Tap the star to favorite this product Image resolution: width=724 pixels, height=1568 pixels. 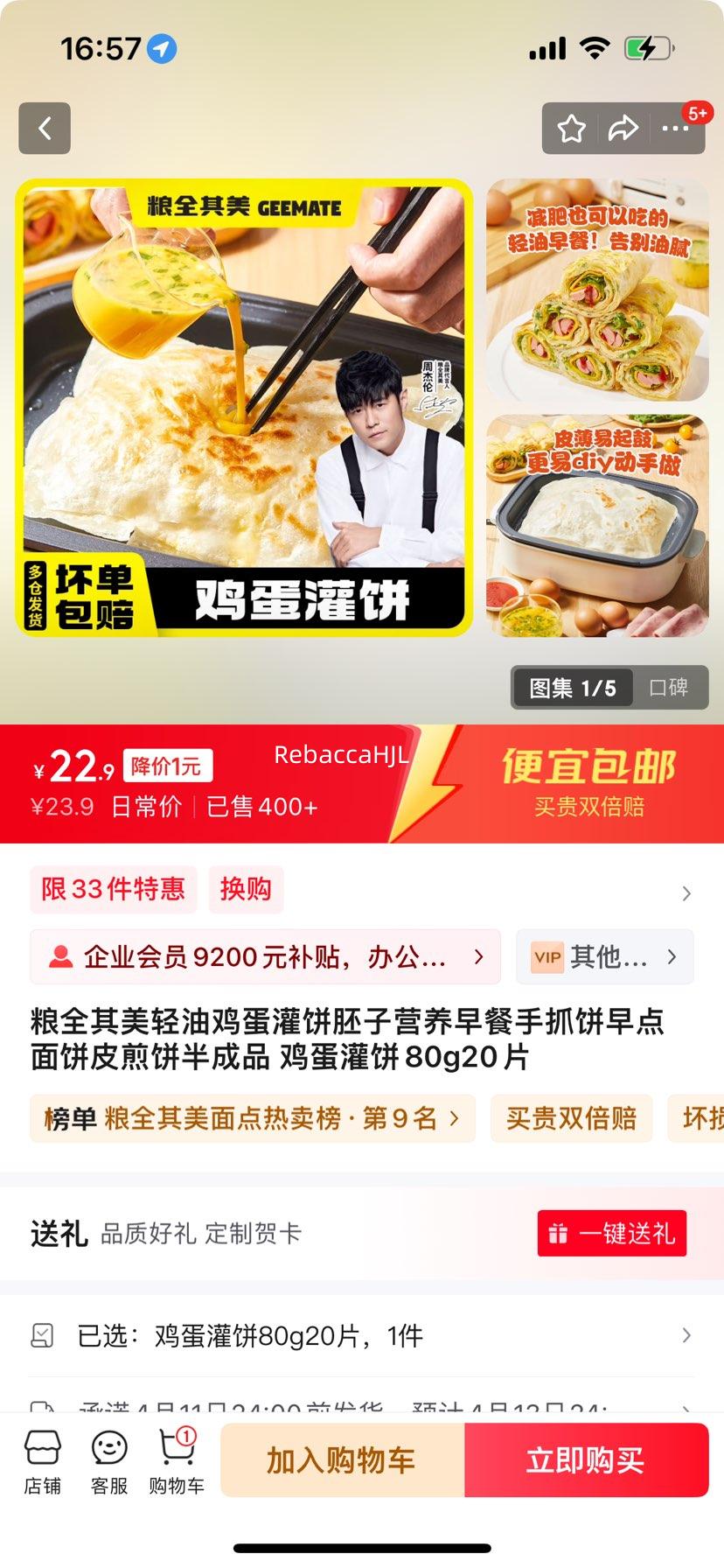[571, 128]
